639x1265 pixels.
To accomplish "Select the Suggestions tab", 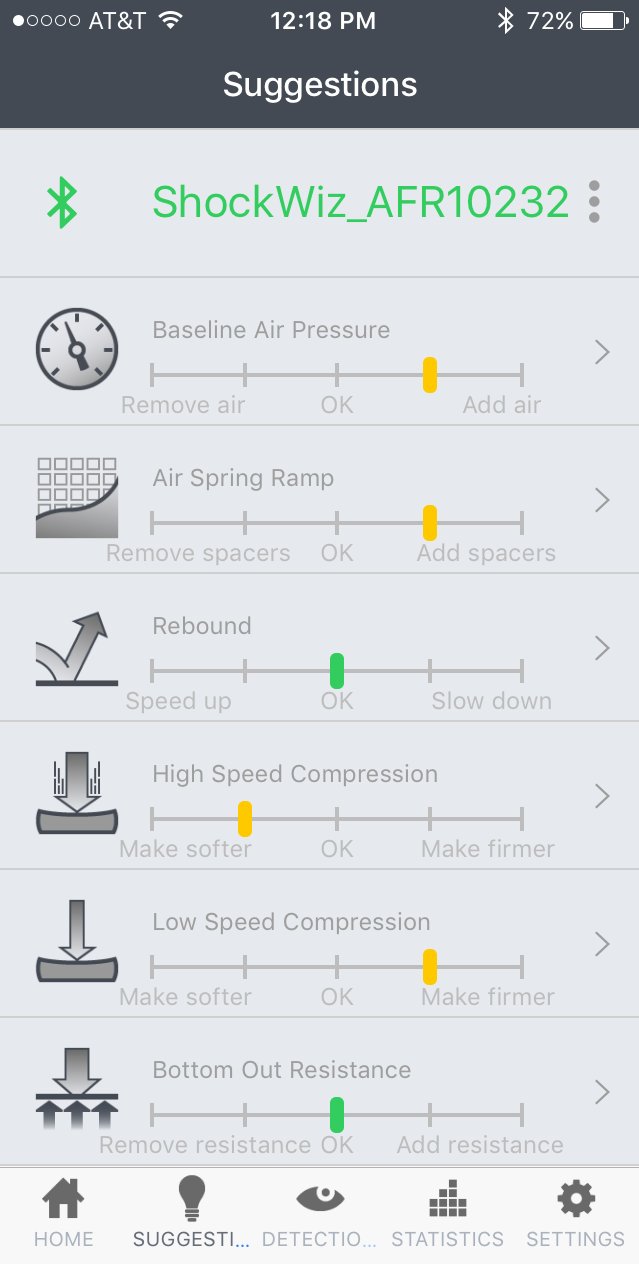I will click(191, 1214).
